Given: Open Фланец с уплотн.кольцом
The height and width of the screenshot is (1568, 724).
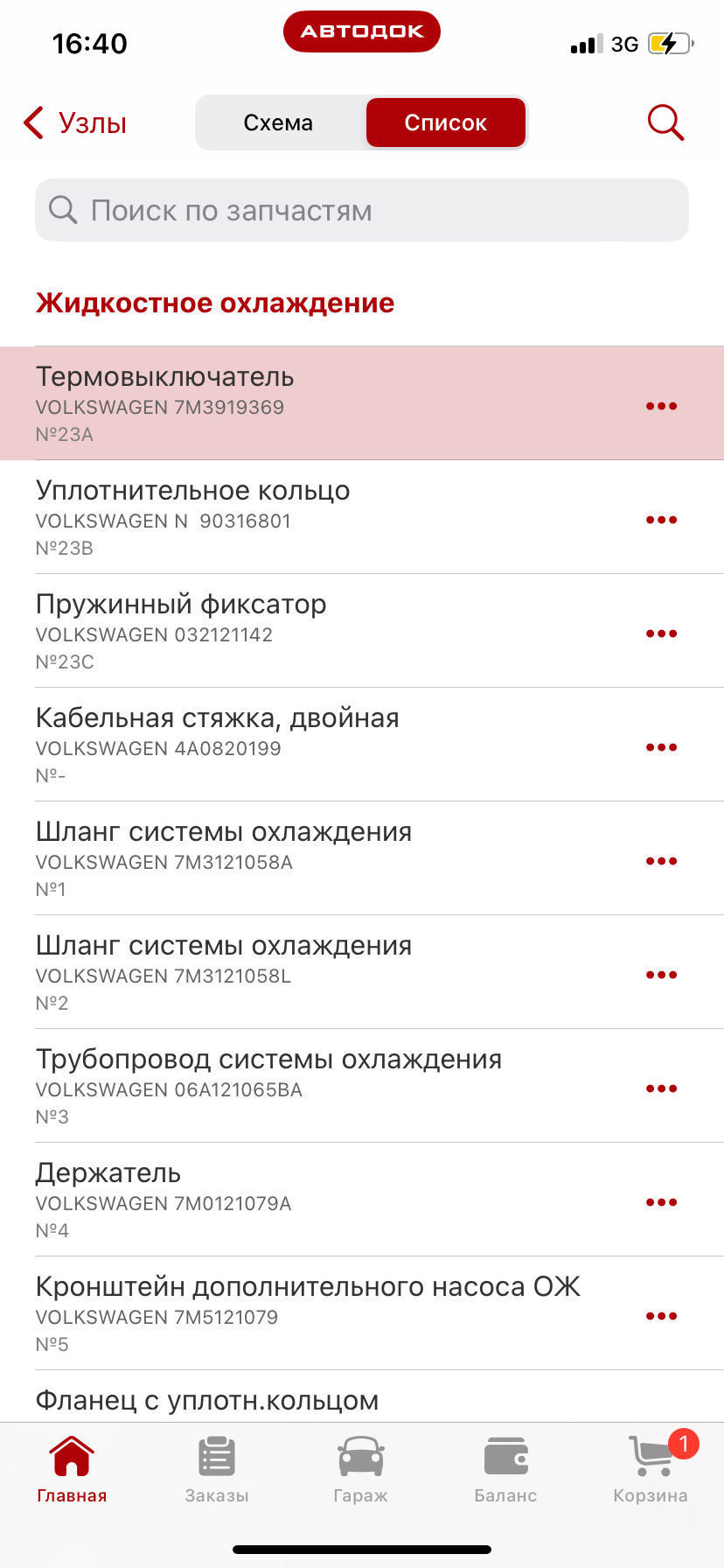Looking at the screenshot, I should 207,1400.
